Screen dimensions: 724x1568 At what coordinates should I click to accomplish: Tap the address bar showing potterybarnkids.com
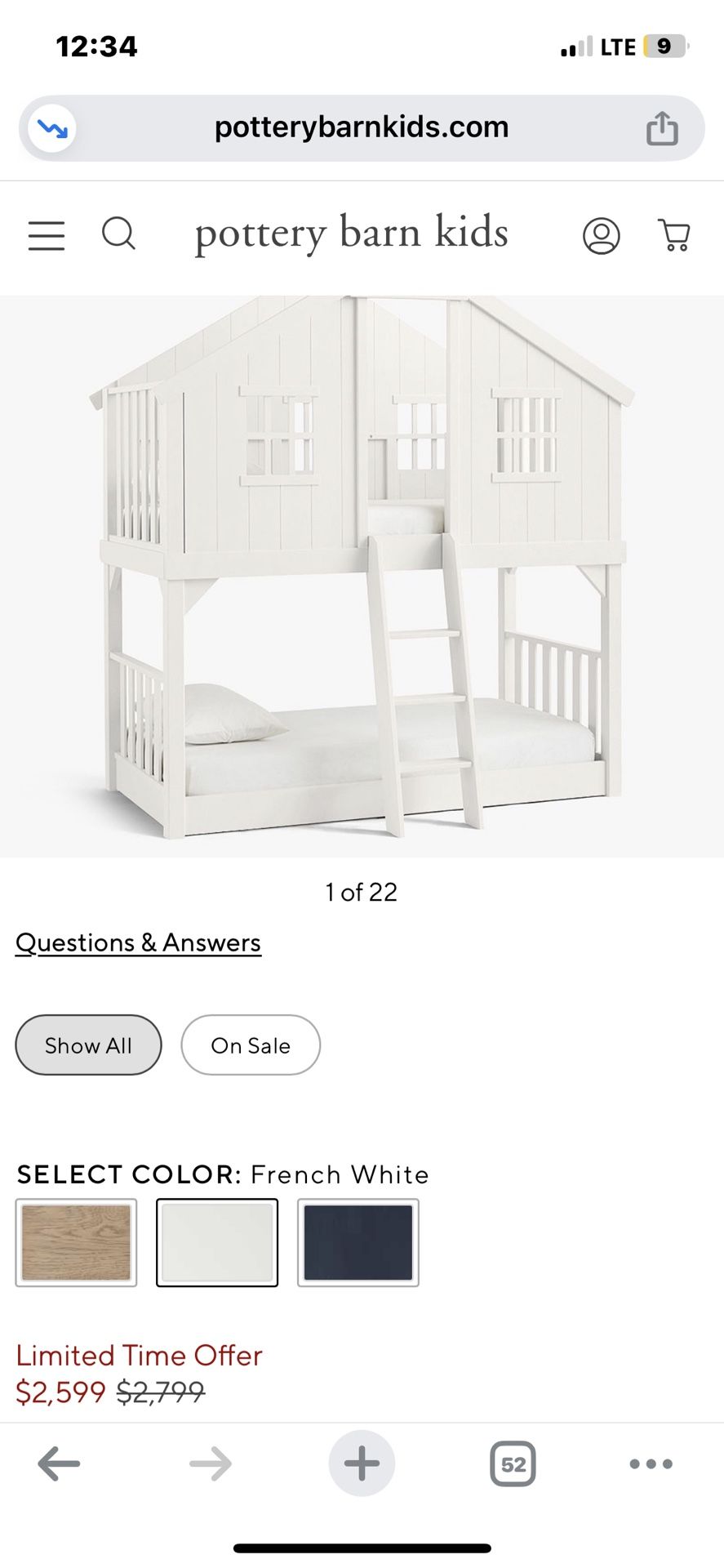click(362, 127)
